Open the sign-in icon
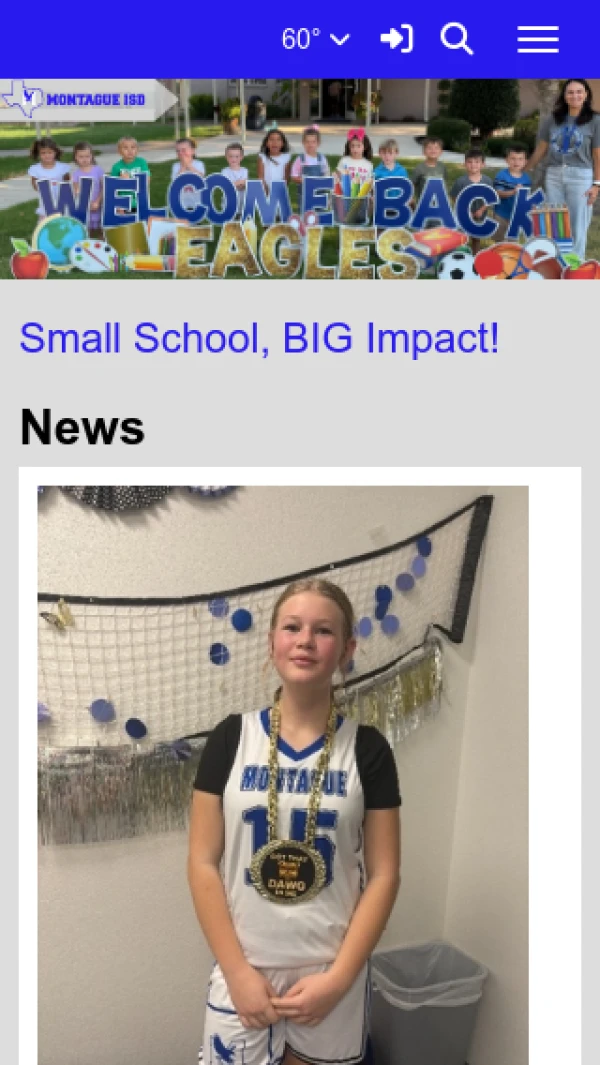This screenshot has height=1065, width=600. point(396,39)
